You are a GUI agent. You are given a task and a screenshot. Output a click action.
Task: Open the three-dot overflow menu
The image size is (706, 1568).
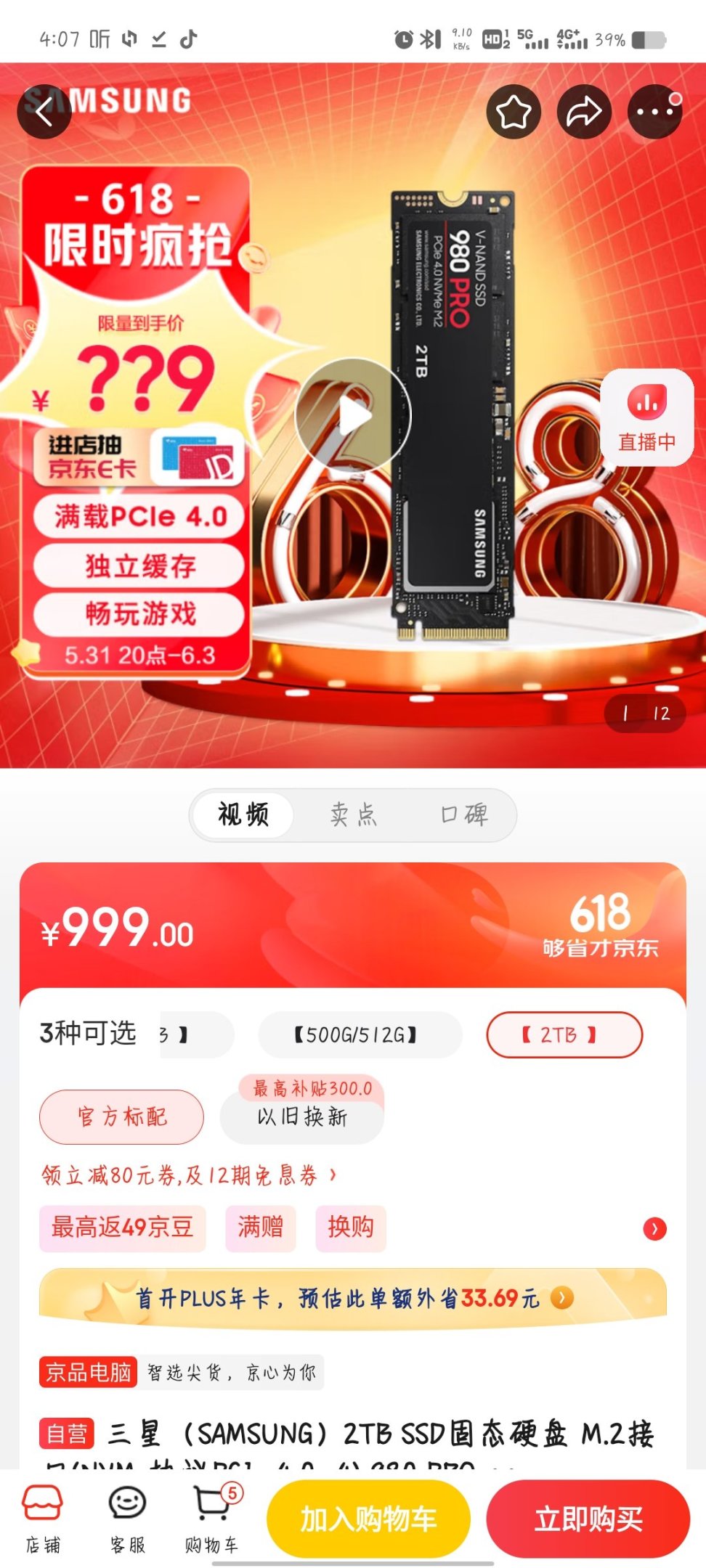654,113
